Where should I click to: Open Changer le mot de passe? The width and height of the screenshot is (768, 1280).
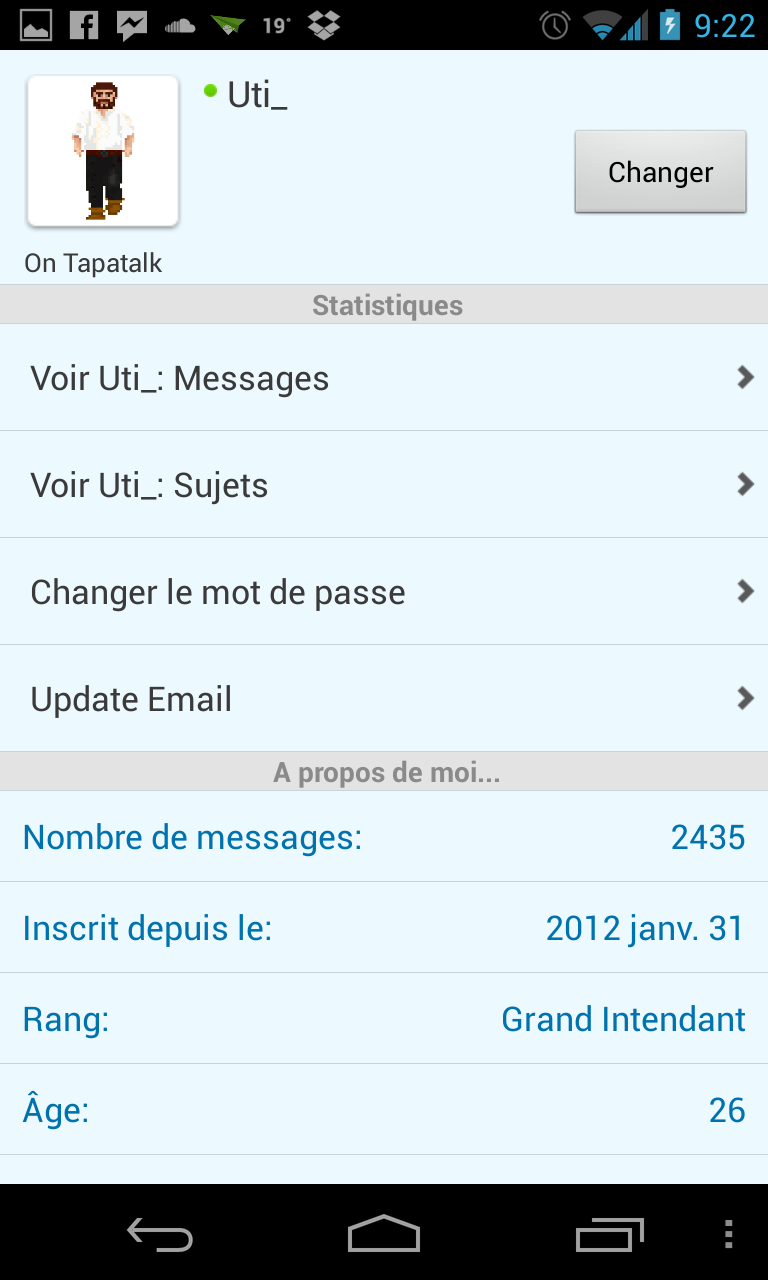(x=384, y=592)
